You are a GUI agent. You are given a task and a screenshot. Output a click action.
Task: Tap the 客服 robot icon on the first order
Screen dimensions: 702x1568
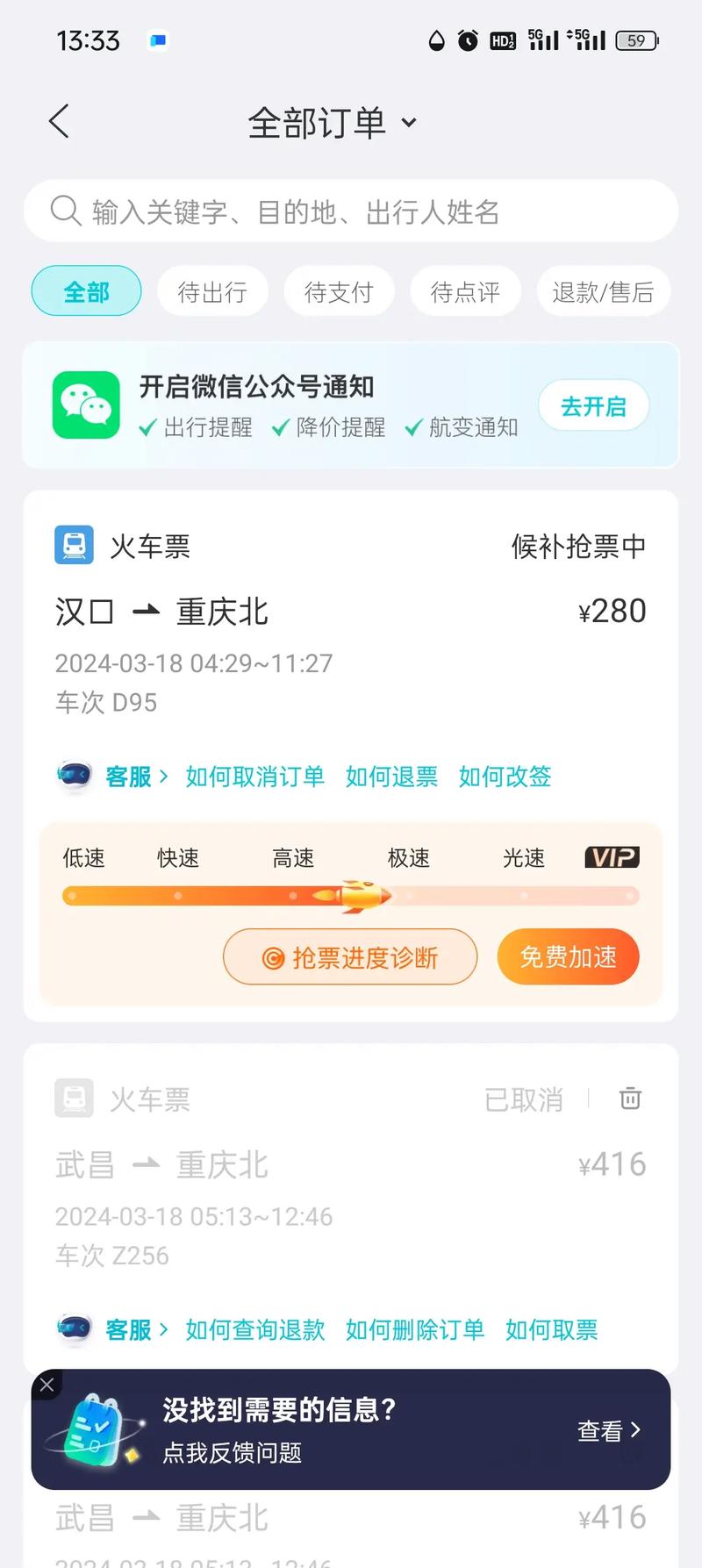click(x=74, y=776)
